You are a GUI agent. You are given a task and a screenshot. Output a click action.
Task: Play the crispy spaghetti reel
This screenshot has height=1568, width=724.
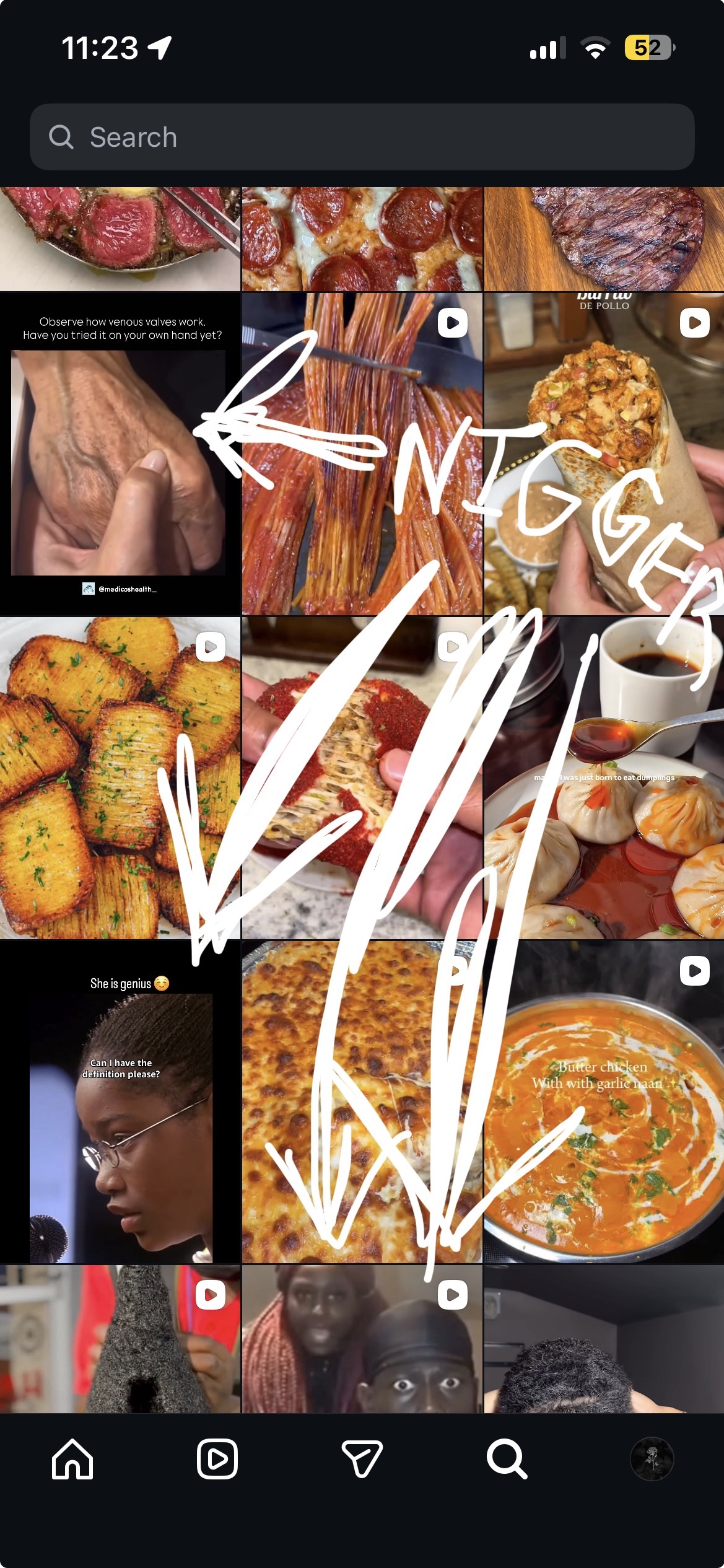click(x=362, y=454)
